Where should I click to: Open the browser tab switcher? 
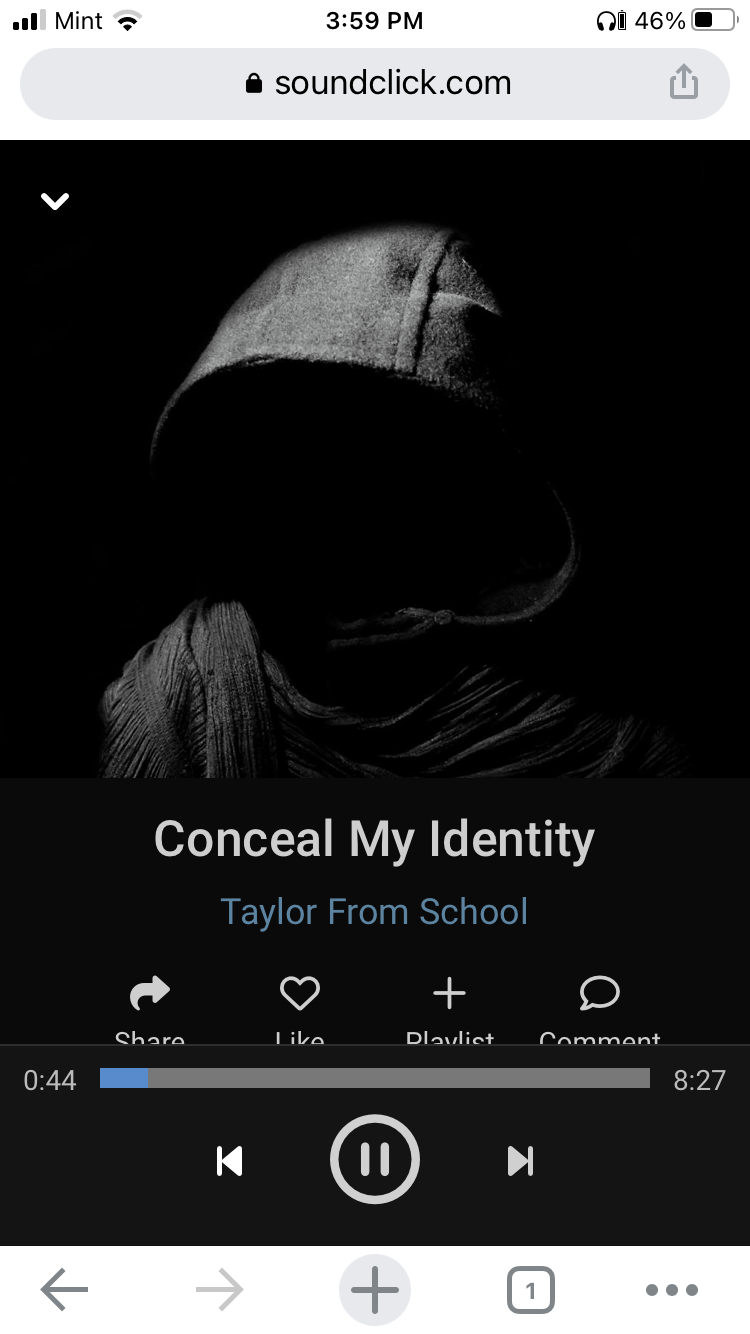point(530,1290)
